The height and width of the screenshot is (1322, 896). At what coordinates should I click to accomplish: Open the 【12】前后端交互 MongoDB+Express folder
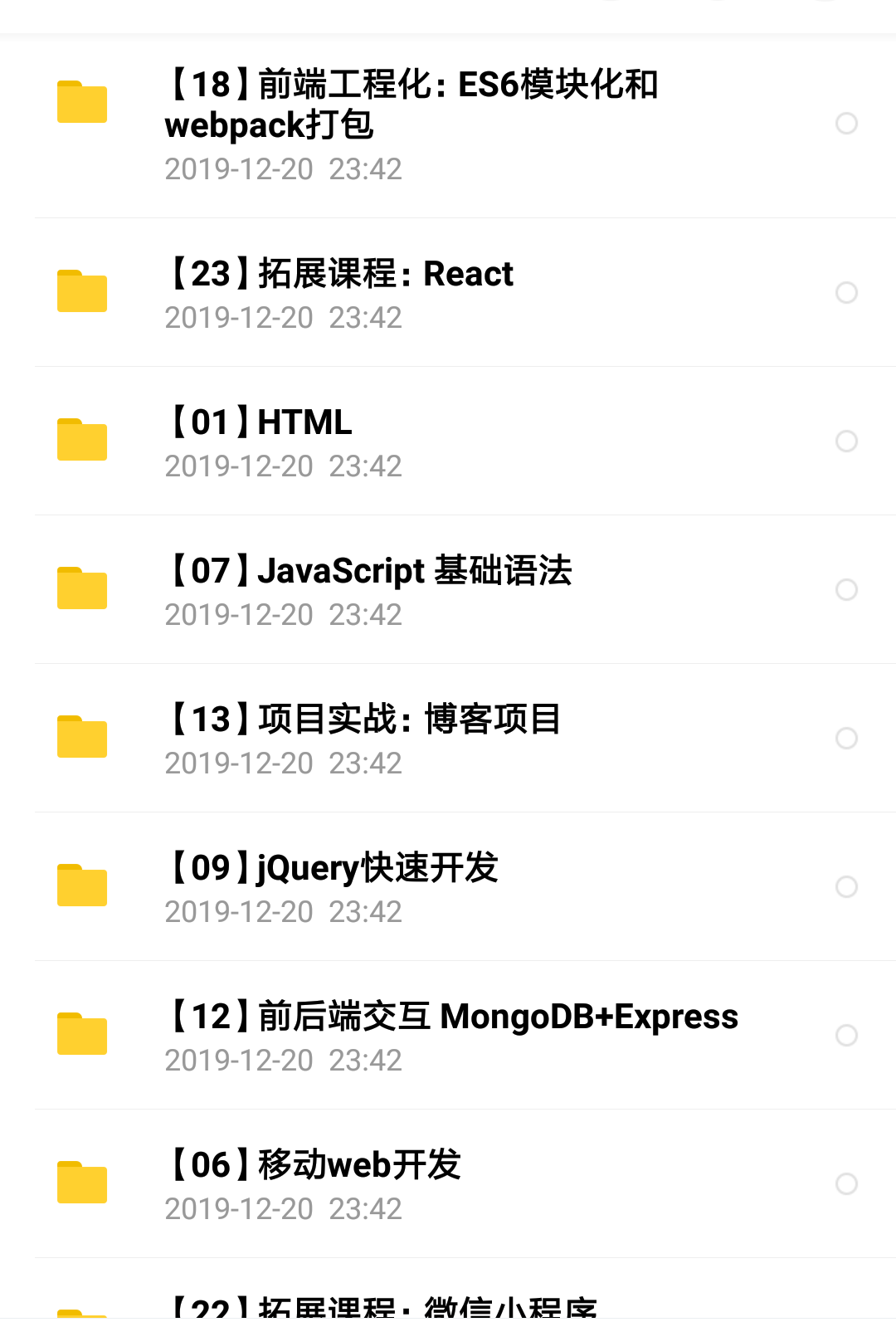[x=454, y=1017]
